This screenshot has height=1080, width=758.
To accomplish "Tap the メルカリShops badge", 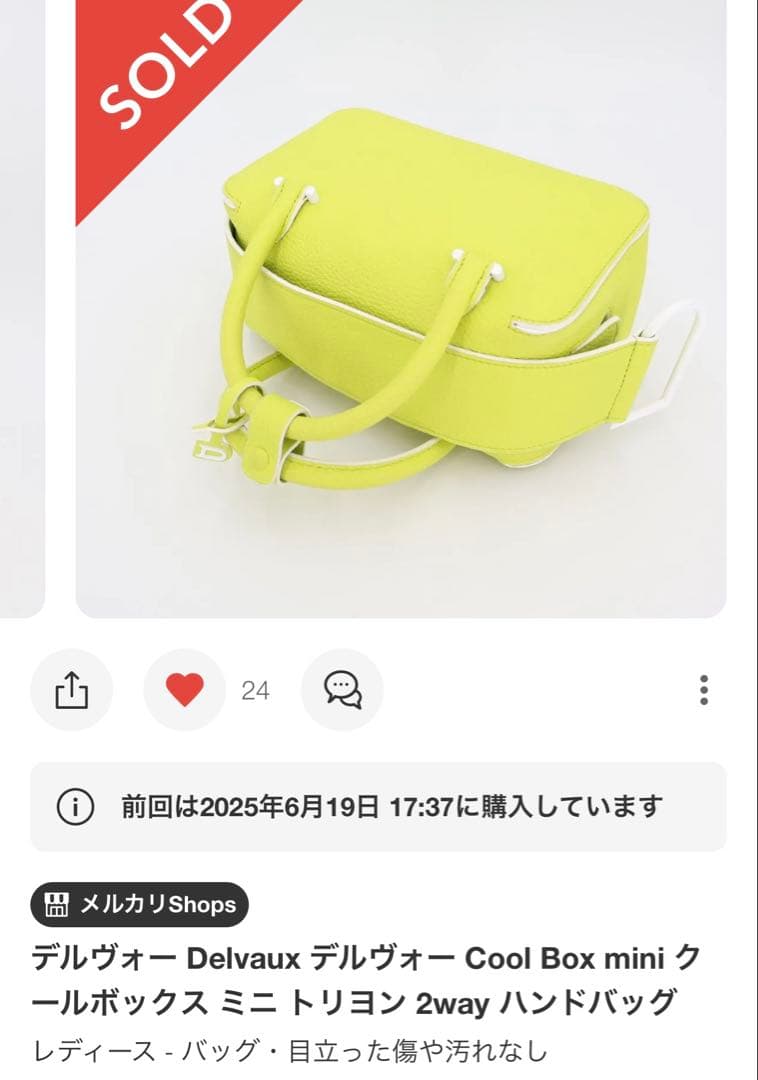I will (x=140, y=905).
